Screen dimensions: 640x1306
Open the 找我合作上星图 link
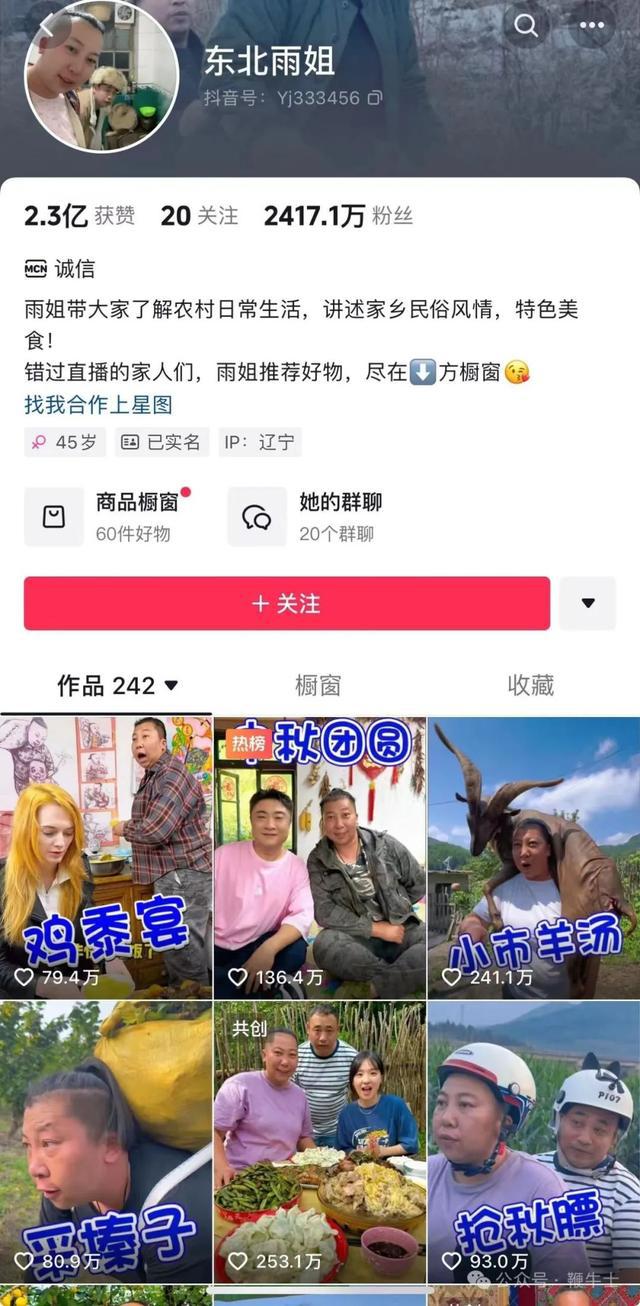pos(98,404)
